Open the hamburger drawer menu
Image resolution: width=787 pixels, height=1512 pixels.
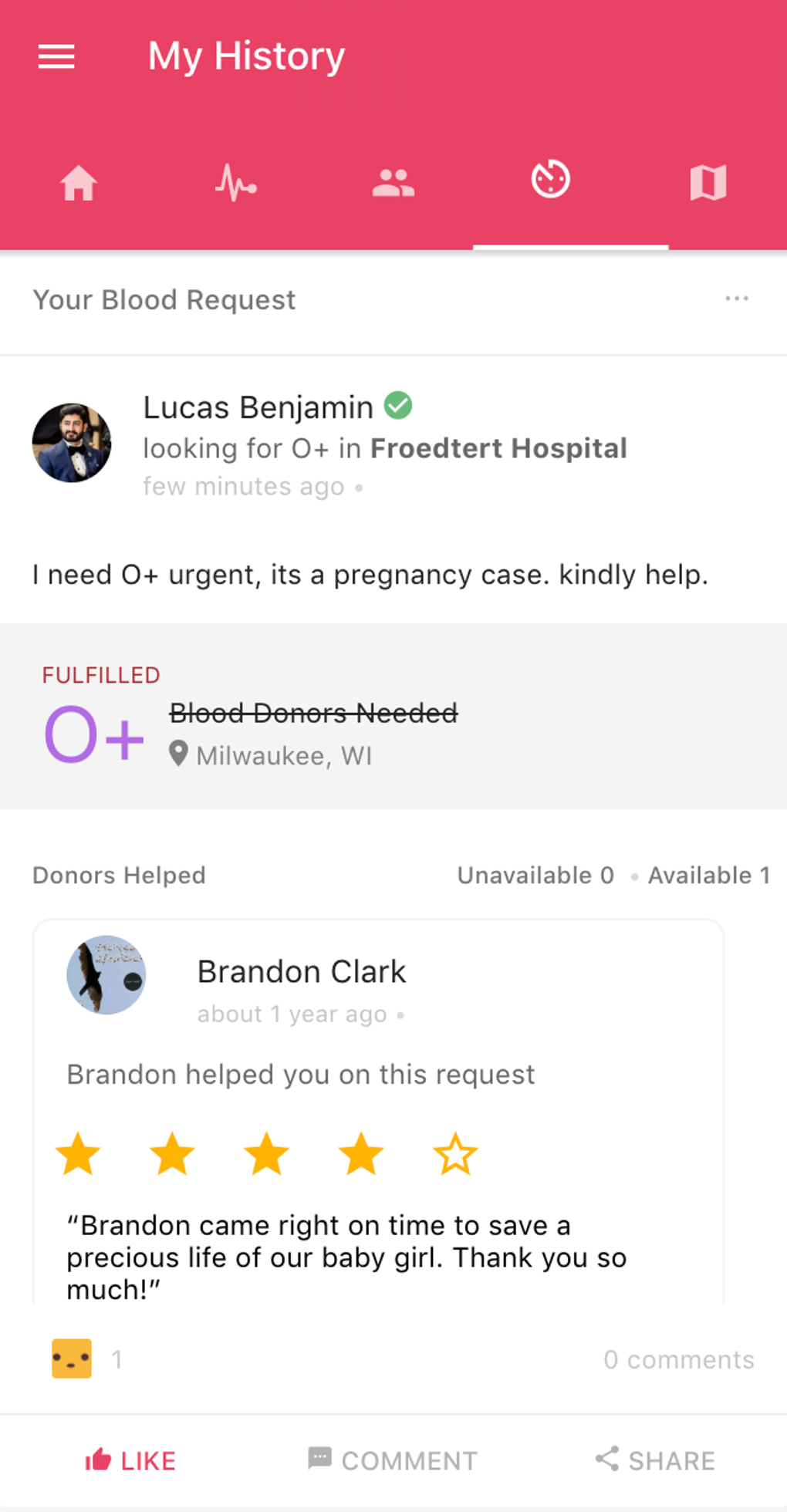[56, 56]
